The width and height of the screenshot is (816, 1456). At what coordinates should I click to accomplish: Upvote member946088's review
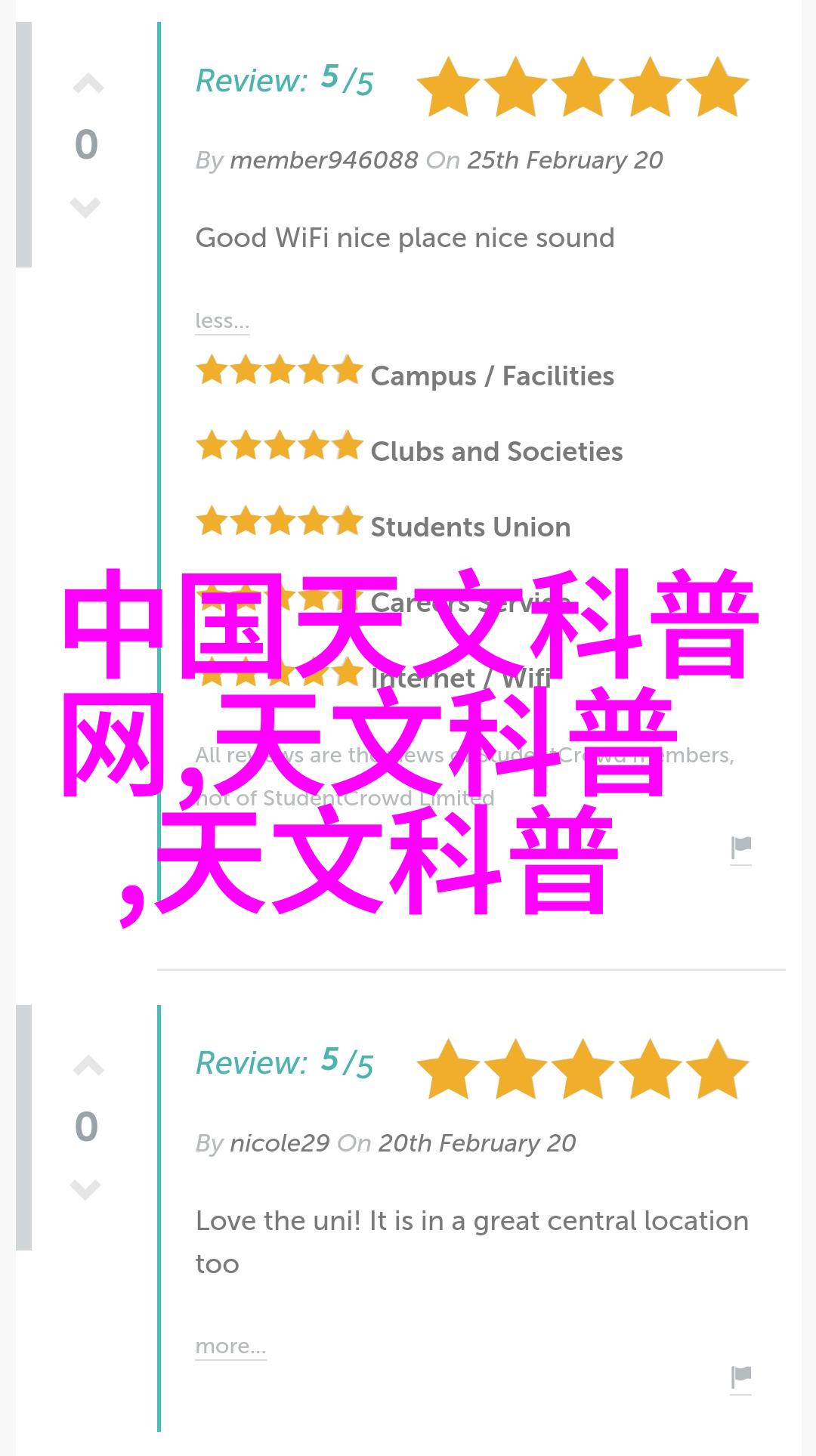coord(88,85)
